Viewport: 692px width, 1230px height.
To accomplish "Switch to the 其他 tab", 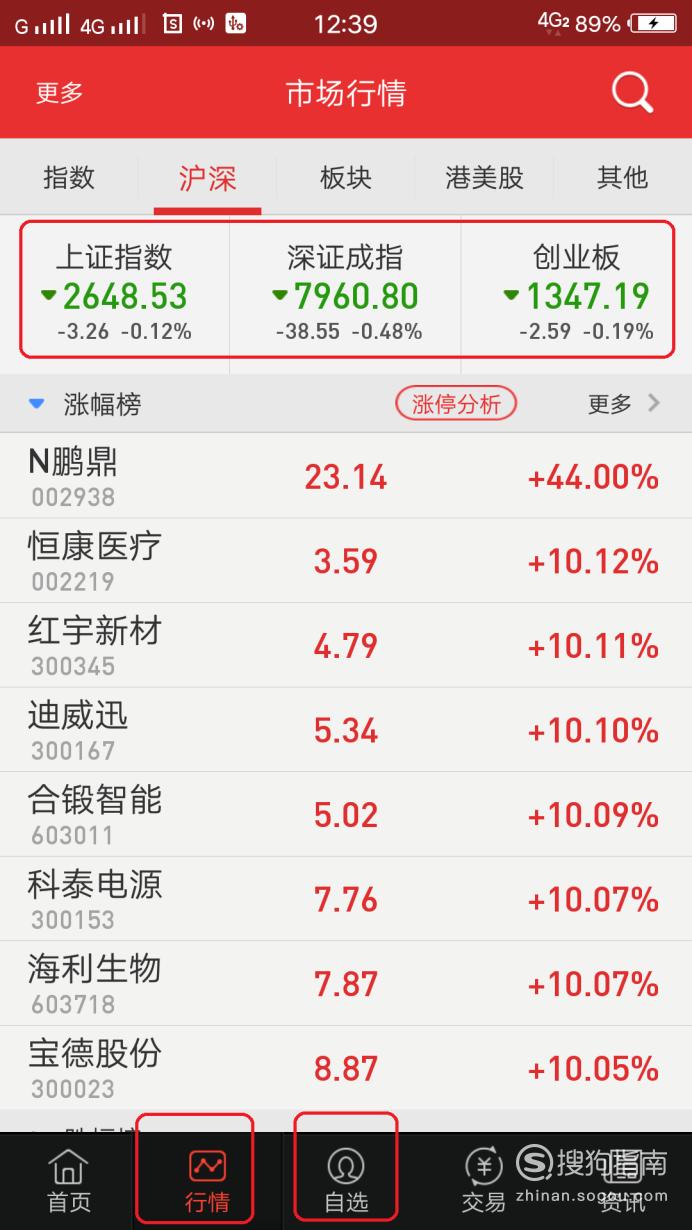I will (x=622, y=177).
